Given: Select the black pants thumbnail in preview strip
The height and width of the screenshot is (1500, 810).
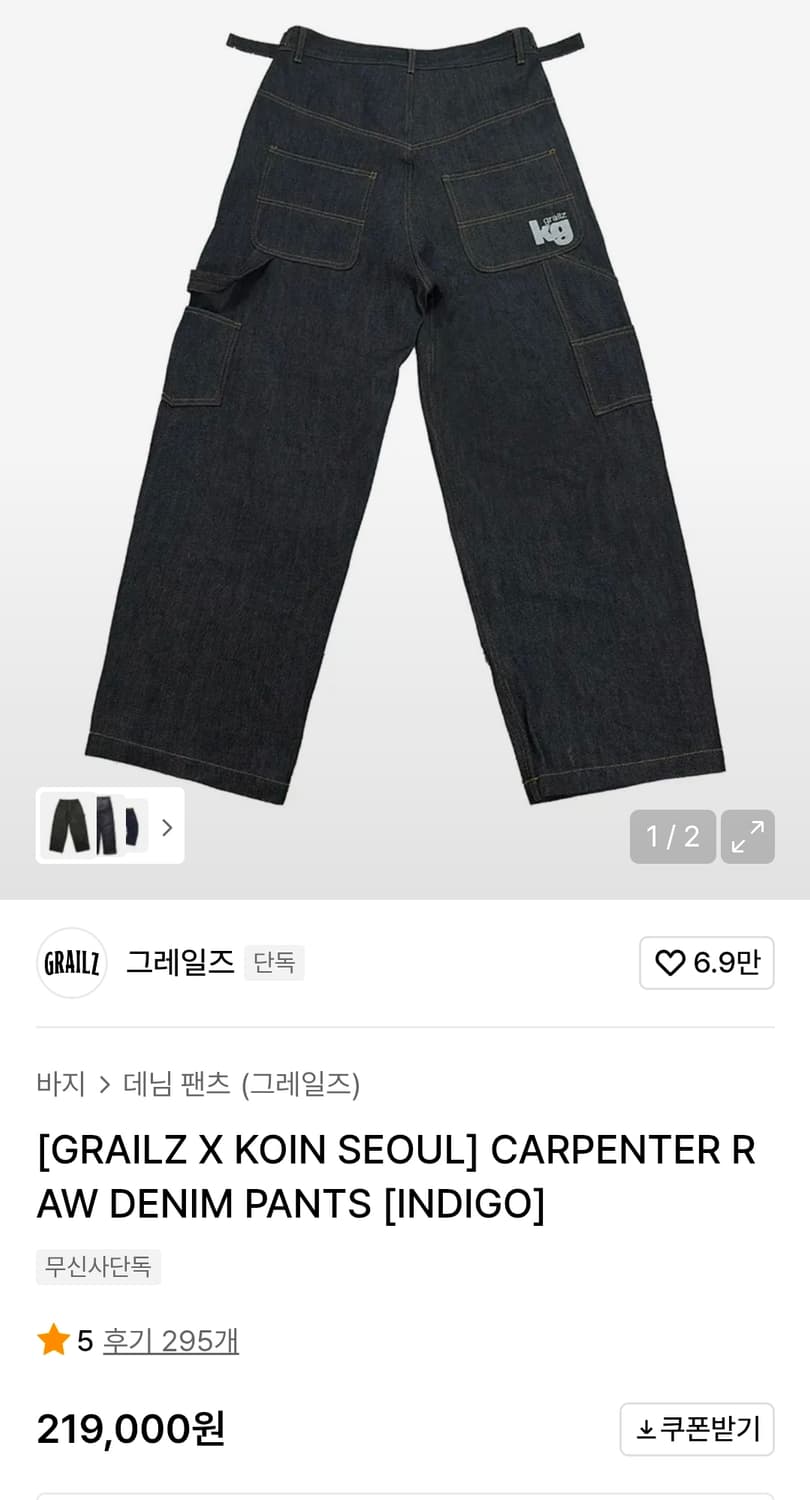Looking at the screenshot, I should click(66, 825).
